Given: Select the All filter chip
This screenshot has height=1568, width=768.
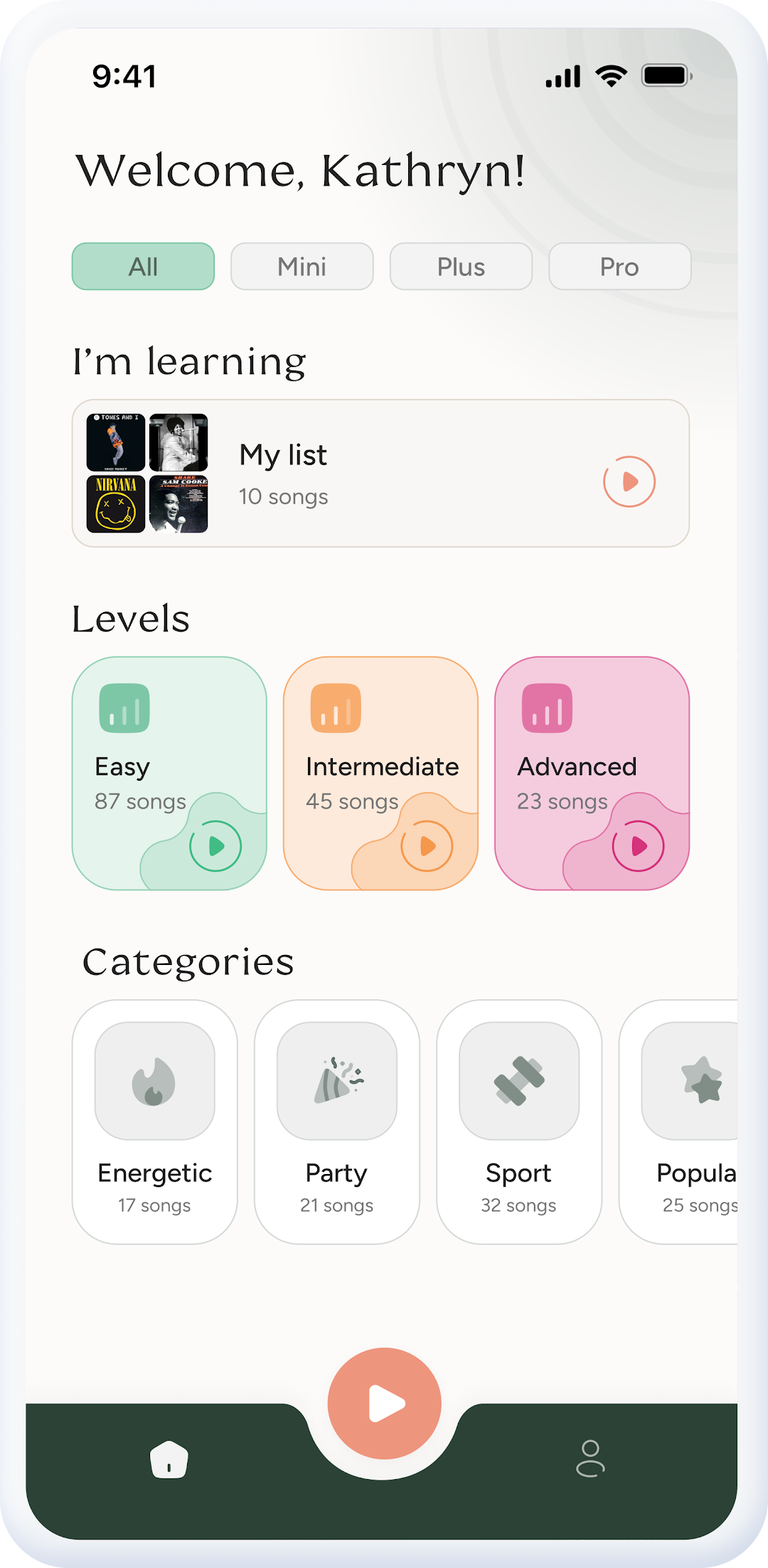Looking at the screenshot, I should [143, 267].
